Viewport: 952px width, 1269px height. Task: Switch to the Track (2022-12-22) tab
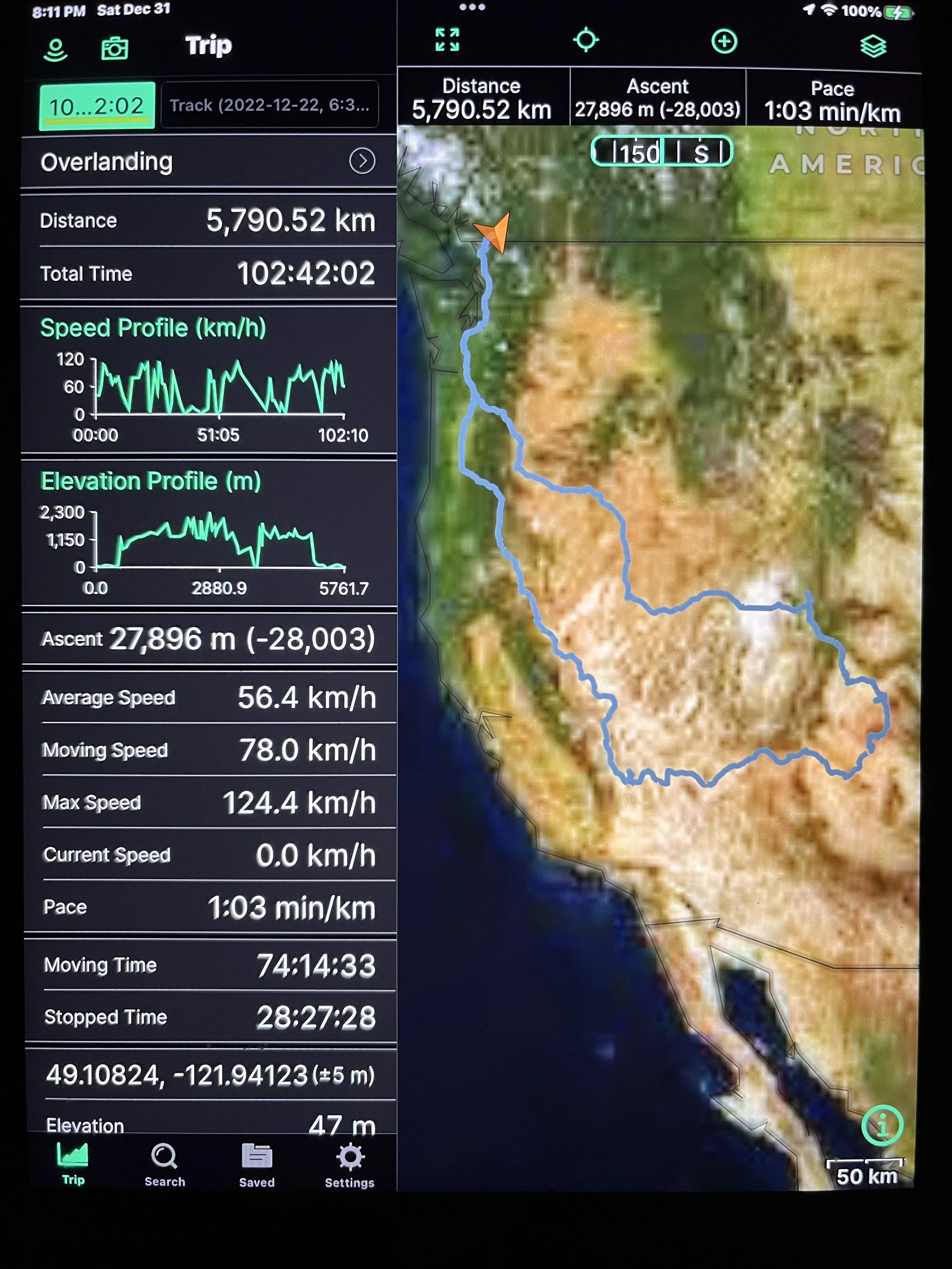pos(269,105)
